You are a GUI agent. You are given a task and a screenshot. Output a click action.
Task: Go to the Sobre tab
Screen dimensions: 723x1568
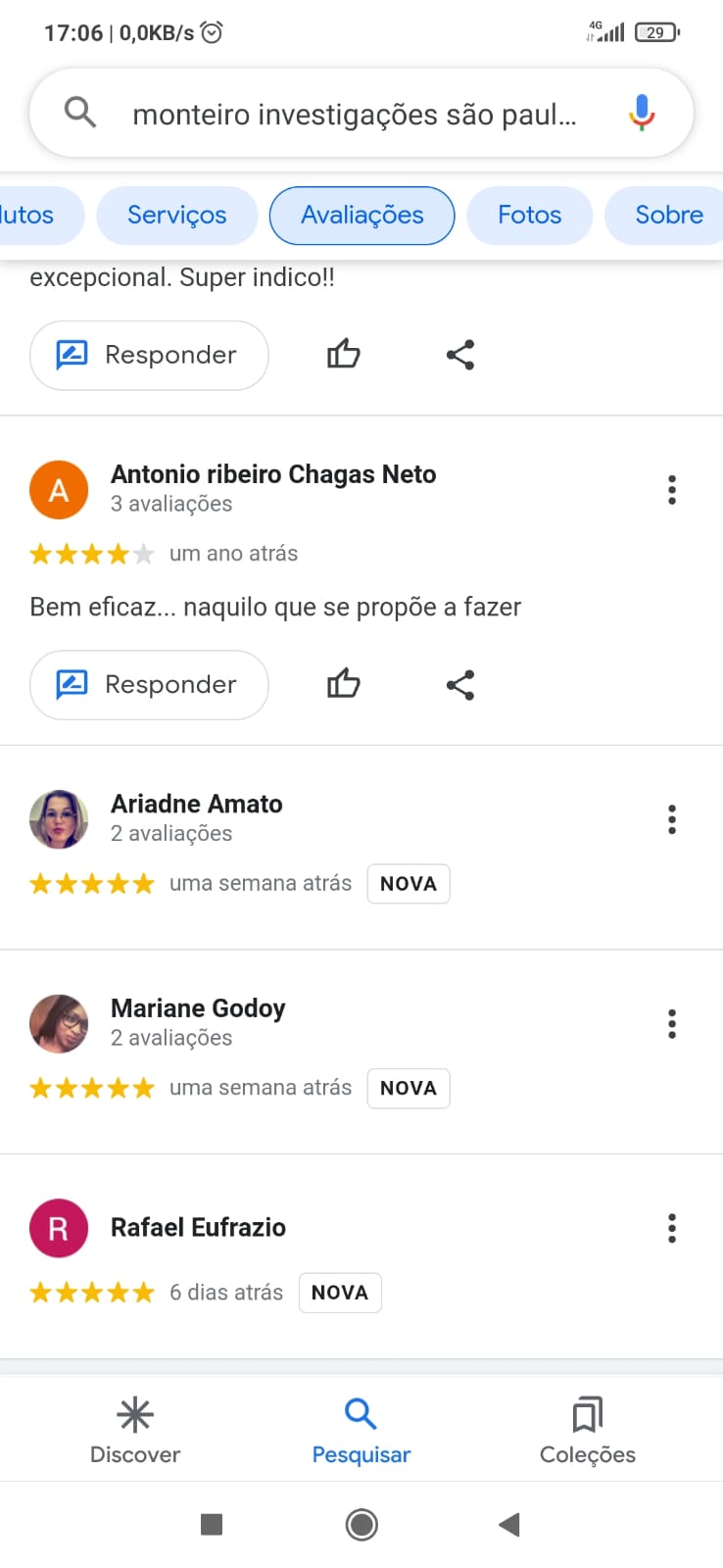tap(668, 216)
